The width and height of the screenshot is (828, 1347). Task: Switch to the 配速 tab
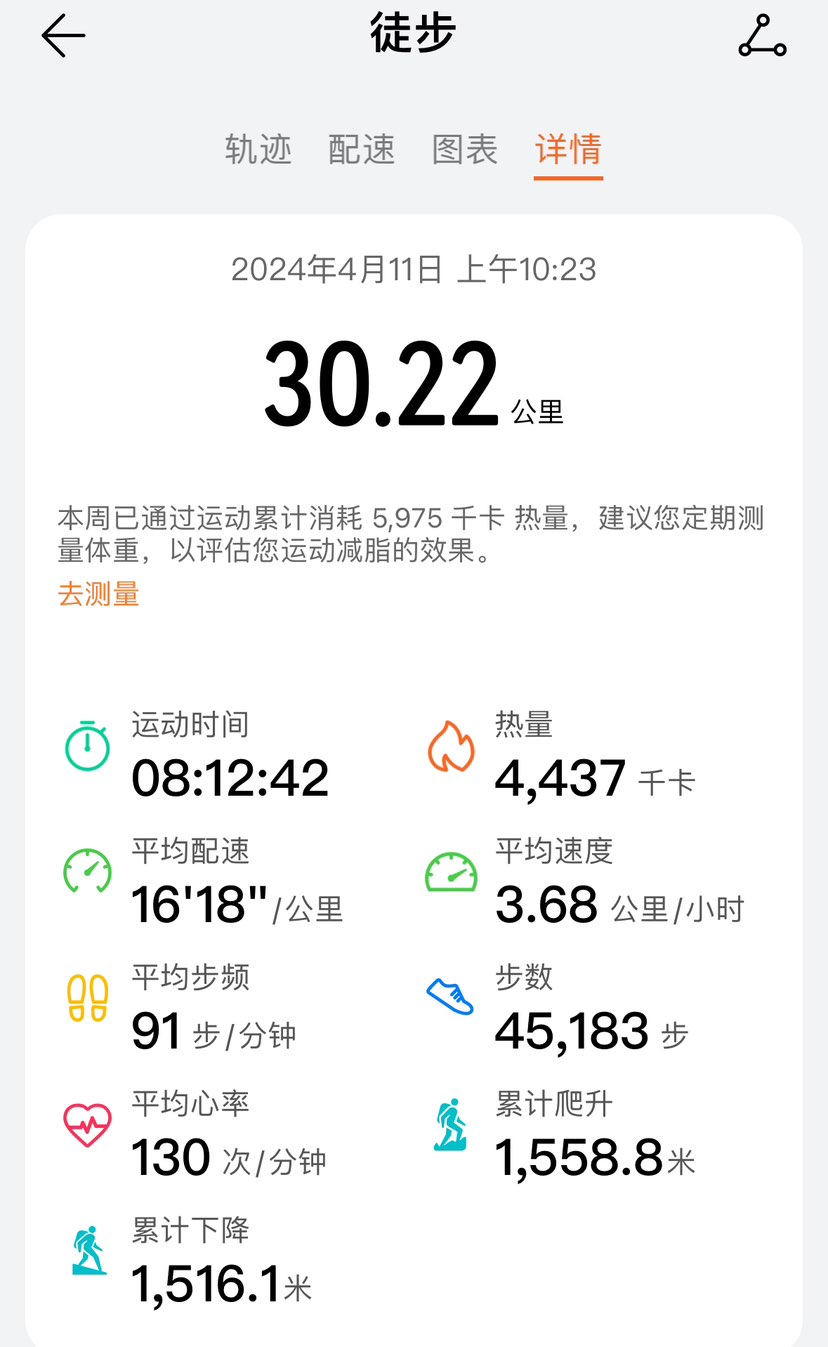point(362,150)
